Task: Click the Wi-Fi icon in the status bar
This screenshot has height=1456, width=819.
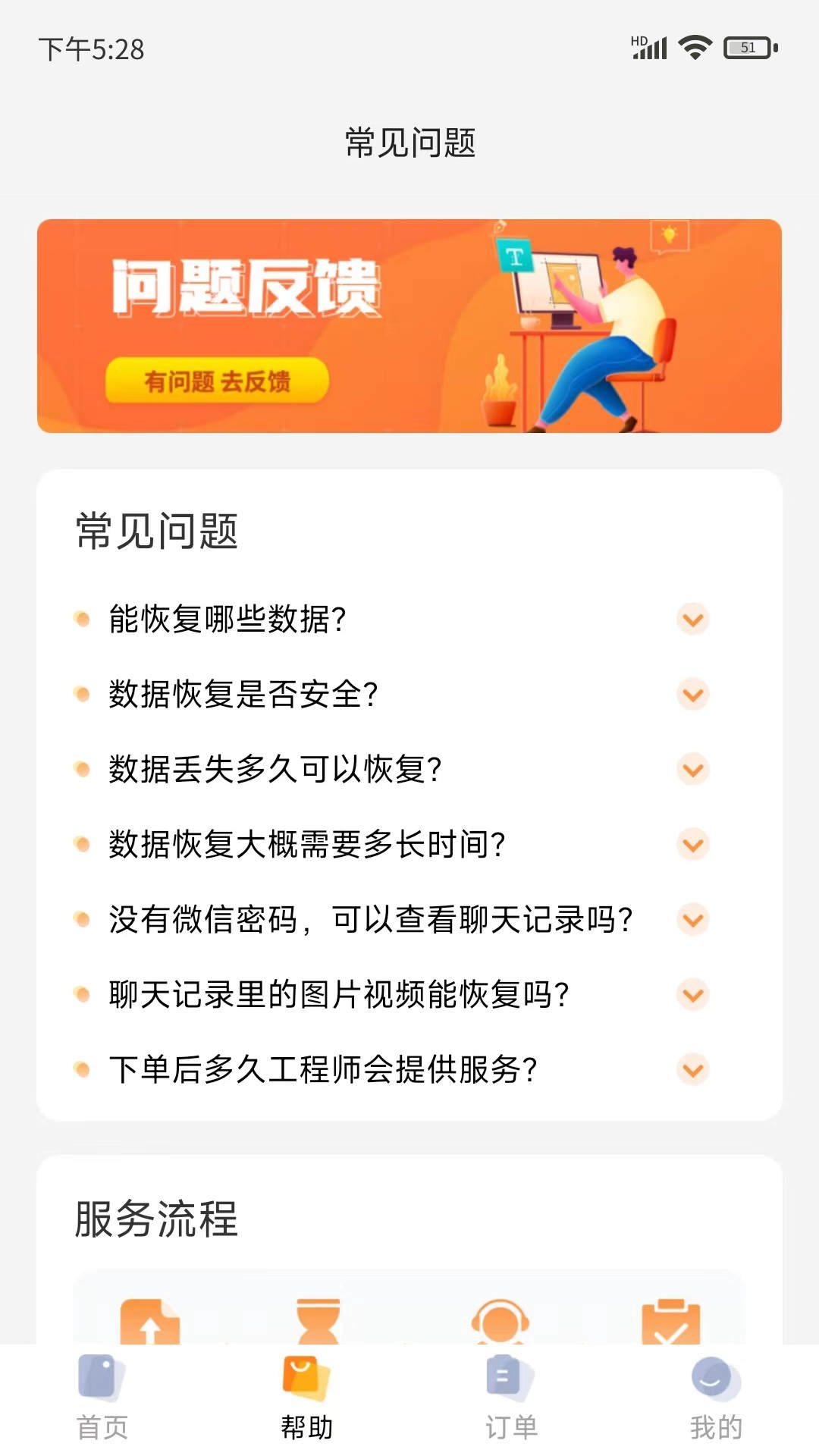Action: click(692, 48)
